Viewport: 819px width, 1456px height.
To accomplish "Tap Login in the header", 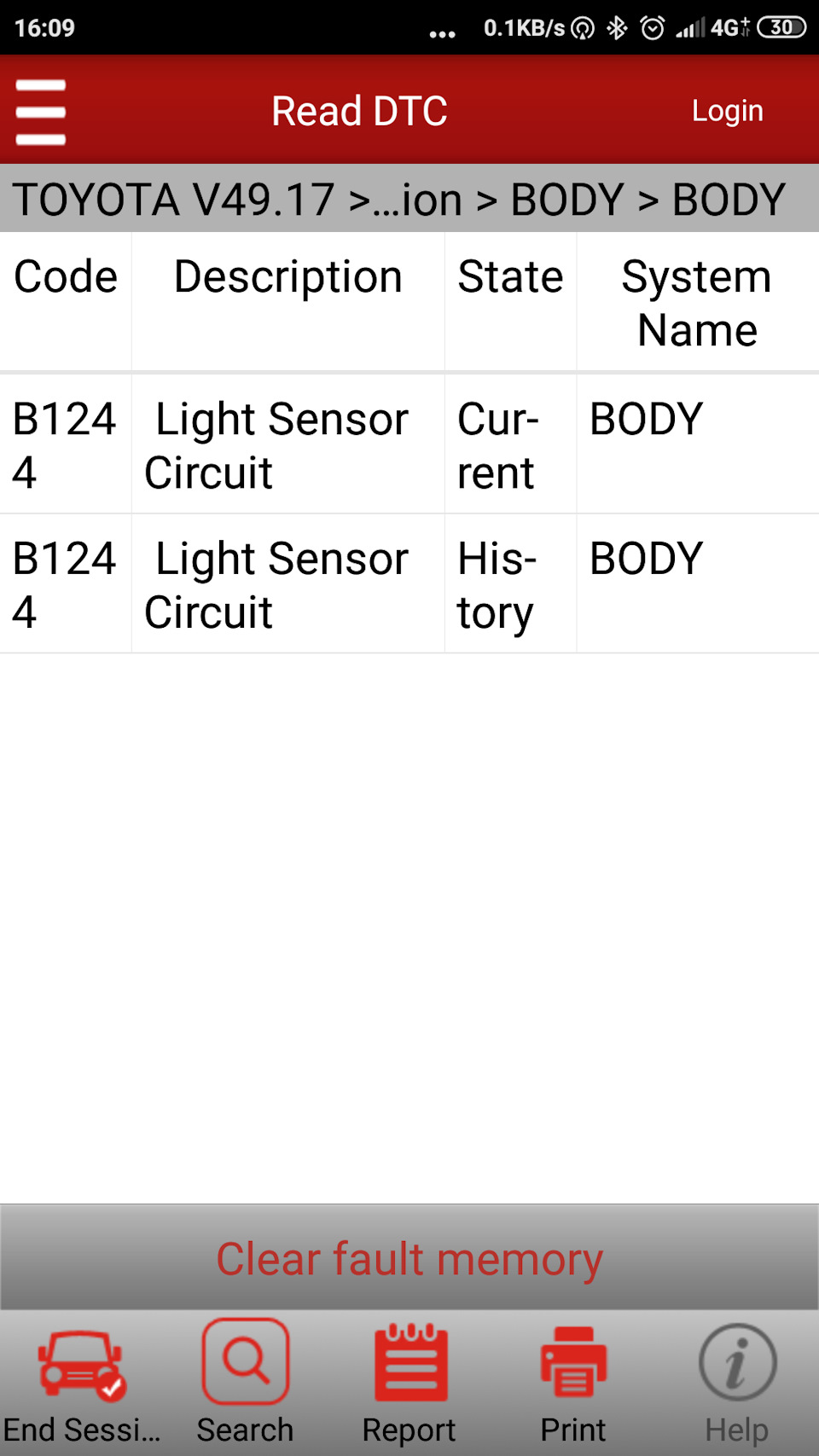I will [x=727, y=111].
